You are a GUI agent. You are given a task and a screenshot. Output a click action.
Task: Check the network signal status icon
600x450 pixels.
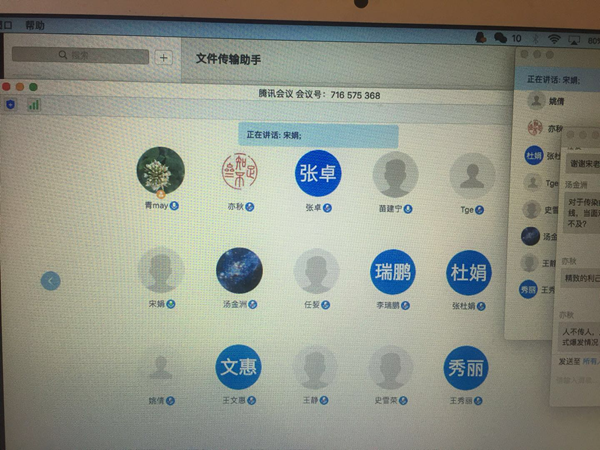click(33, 104)
